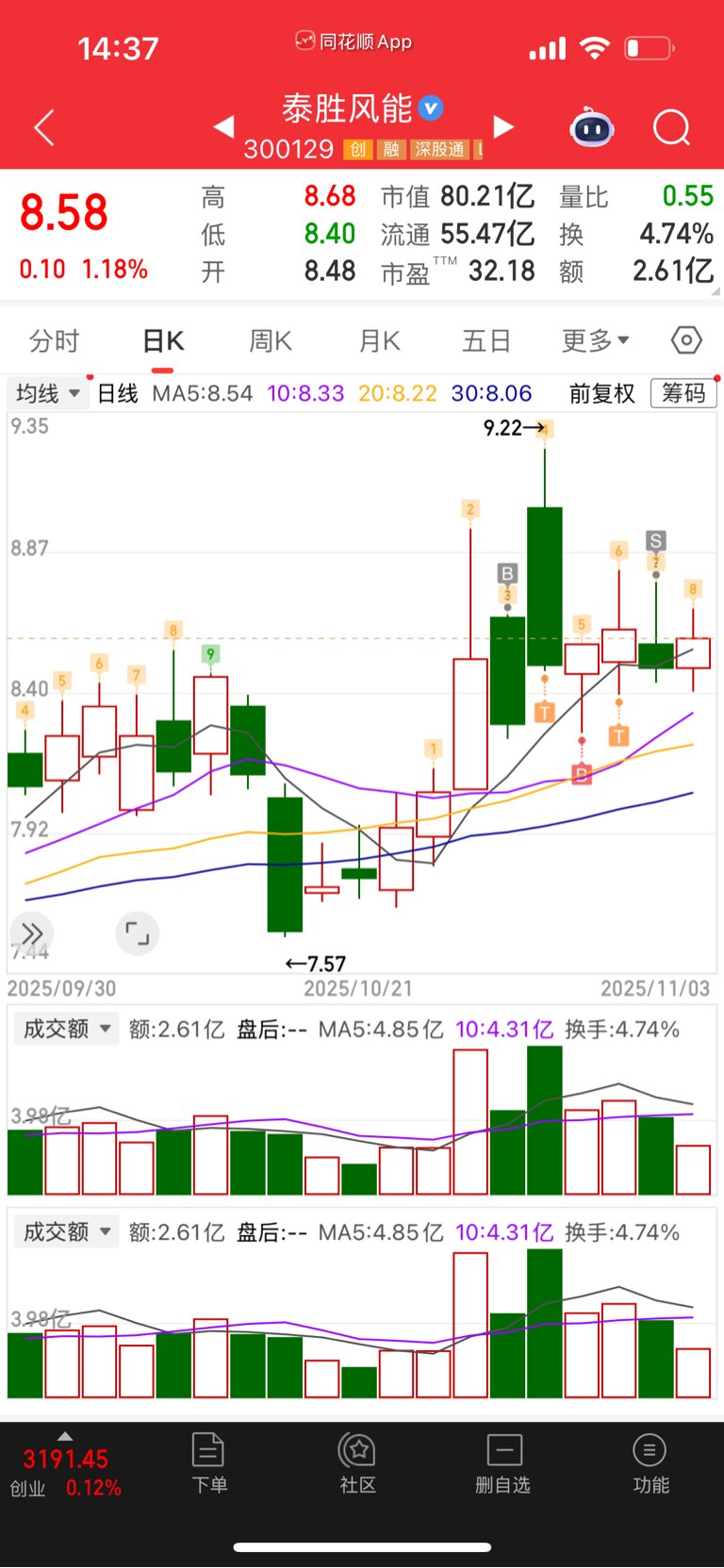Open the AI robot assistant

coord(592,127)
